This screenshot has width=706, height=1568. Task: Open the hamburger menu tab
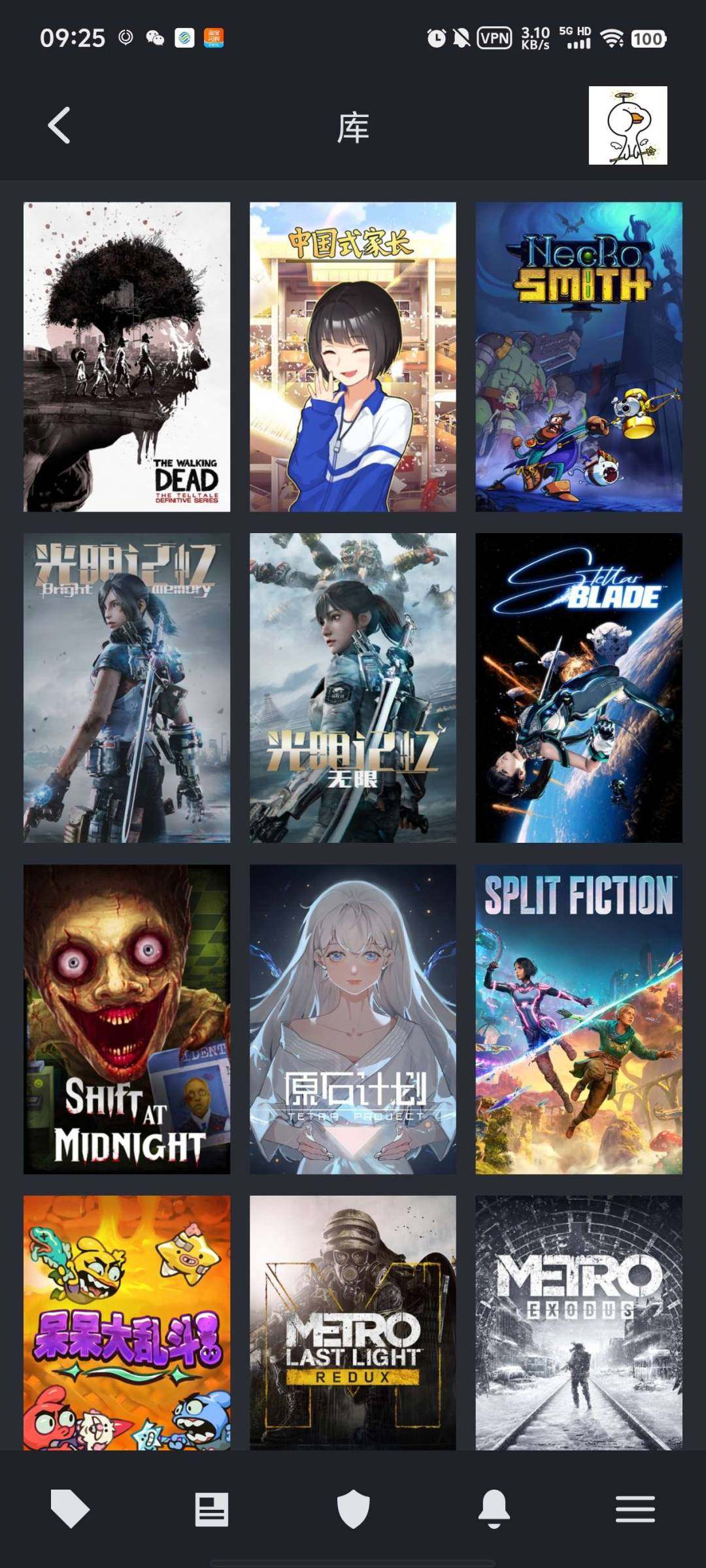(x=635, y=1509)
